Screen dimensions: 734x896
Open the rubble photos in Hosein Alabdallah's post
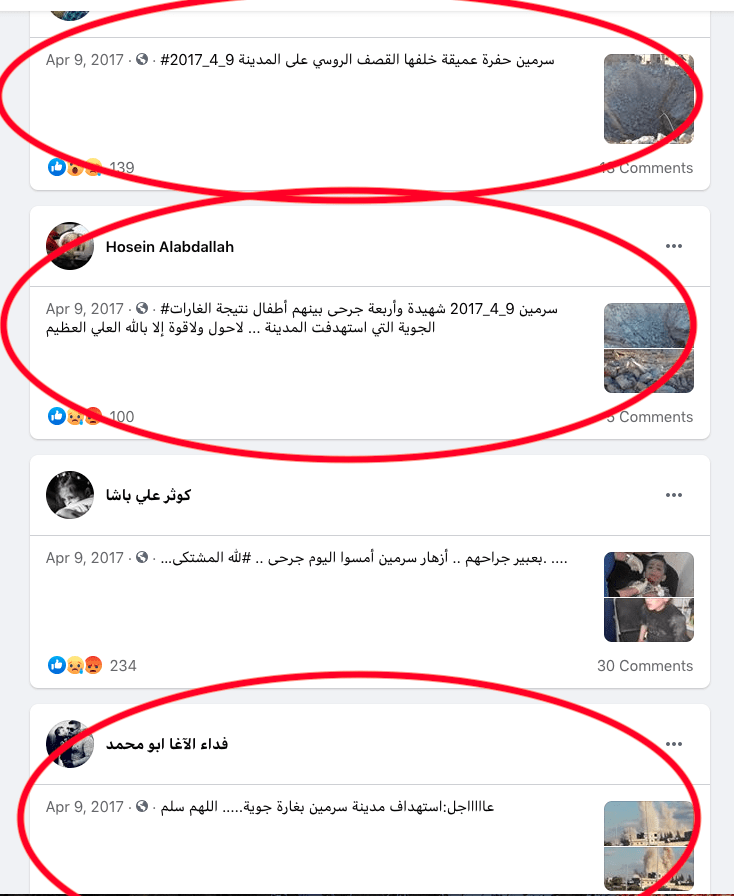(x=648, y=348)
